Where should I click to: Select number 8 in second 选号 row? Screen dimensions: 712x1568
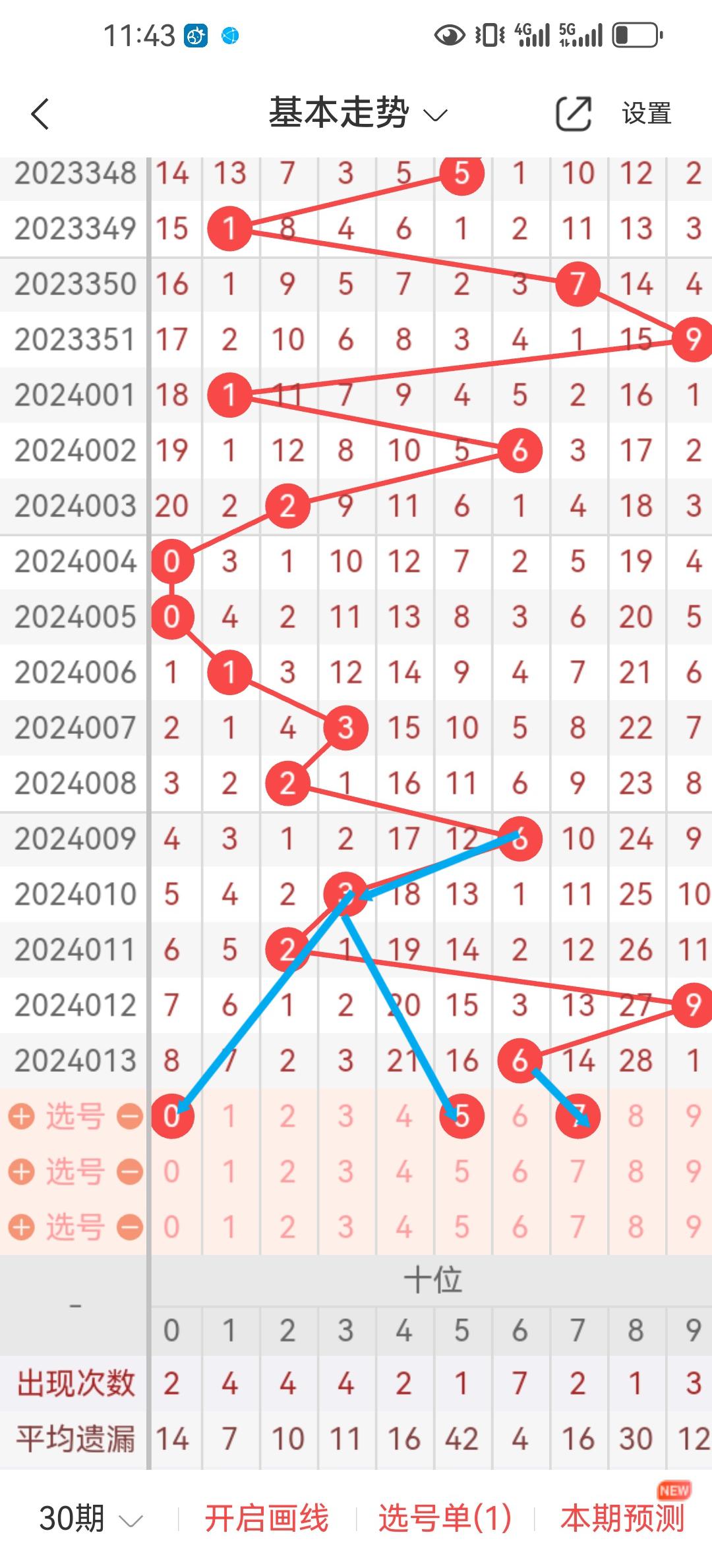pos(636,1171)
